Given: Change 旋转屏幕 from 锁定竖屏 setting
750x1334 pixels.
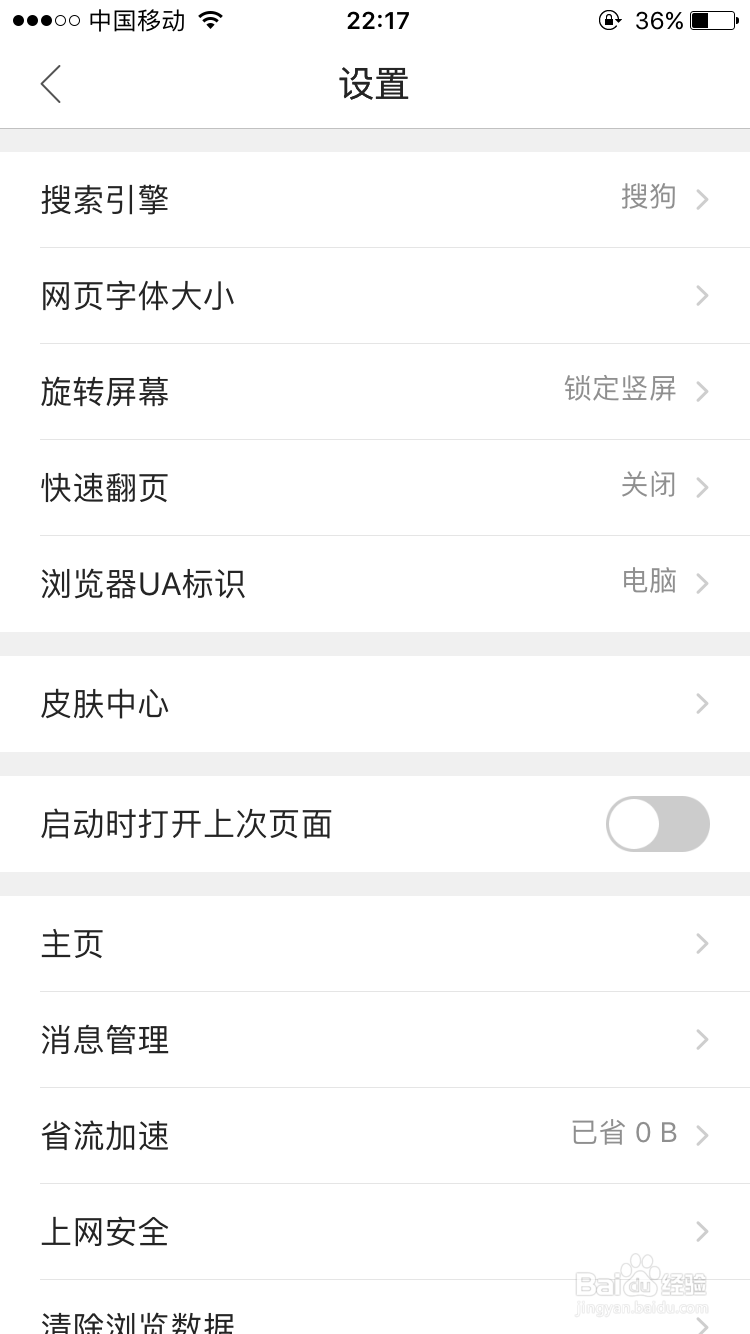Looking at the screenshot, I should [x=375, y=391].
